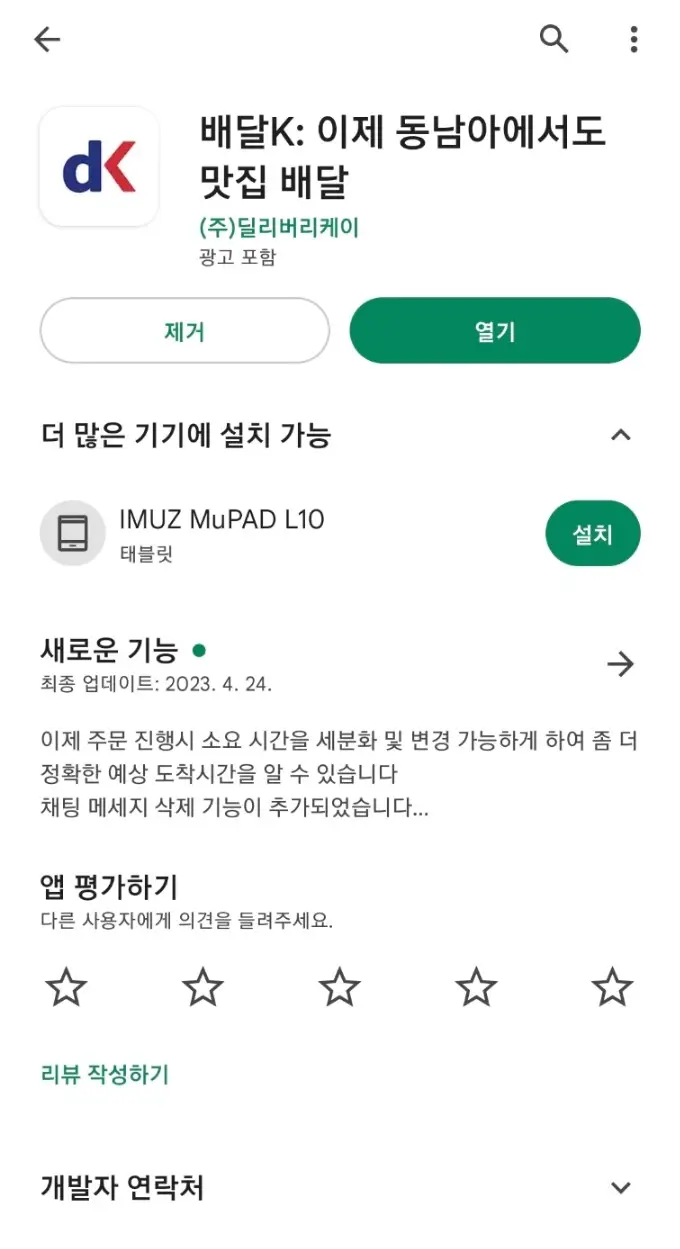Rate the app five stars

click(x=612, y=987)
